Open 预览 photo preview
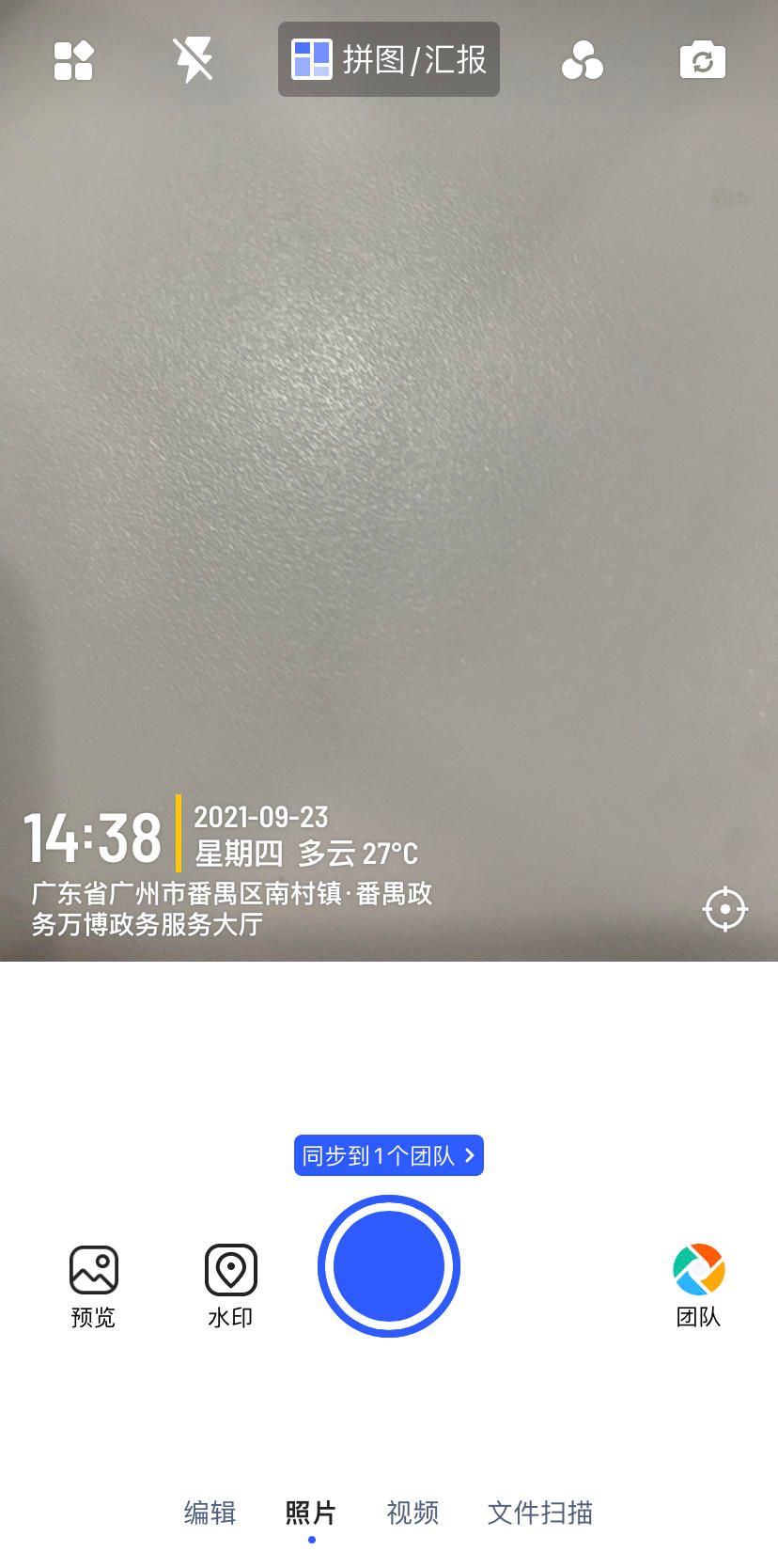Viewport: 778px width, 1568px height. point(93,1284)
